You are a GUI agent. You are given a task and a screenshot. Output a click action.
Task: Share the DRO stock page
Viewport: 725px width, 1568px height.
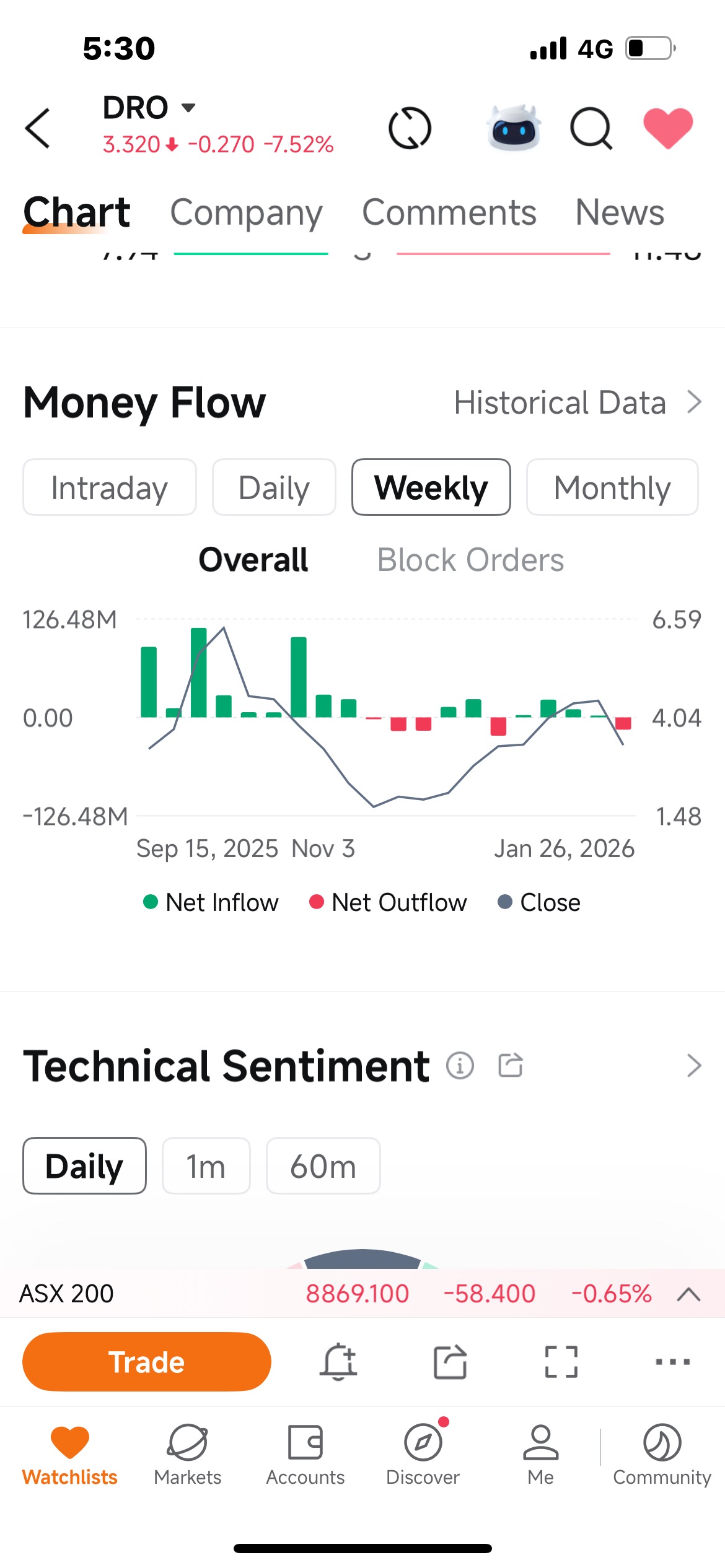(x=449, y=1362)
